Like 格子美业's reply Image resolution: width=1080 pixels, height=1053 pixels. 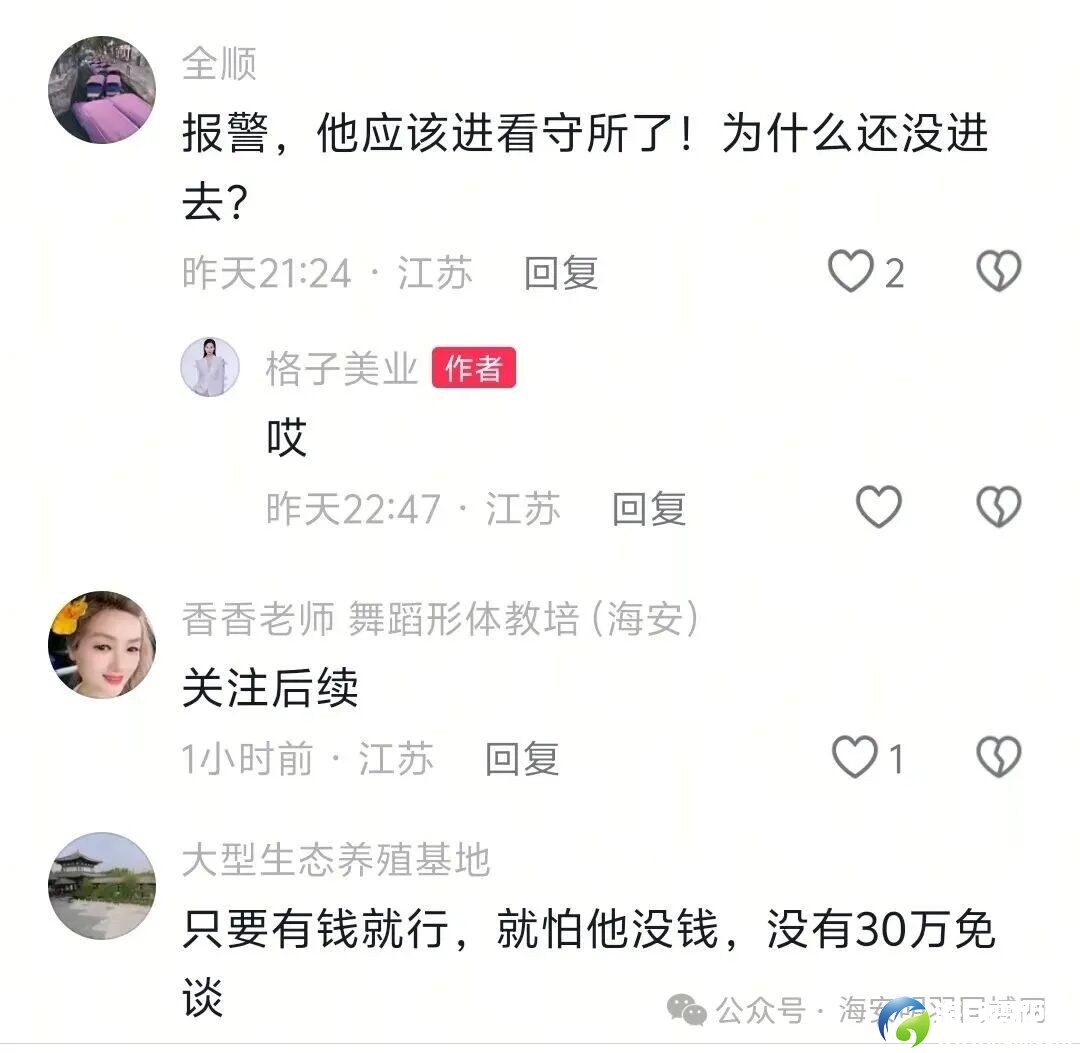point(879,507)
